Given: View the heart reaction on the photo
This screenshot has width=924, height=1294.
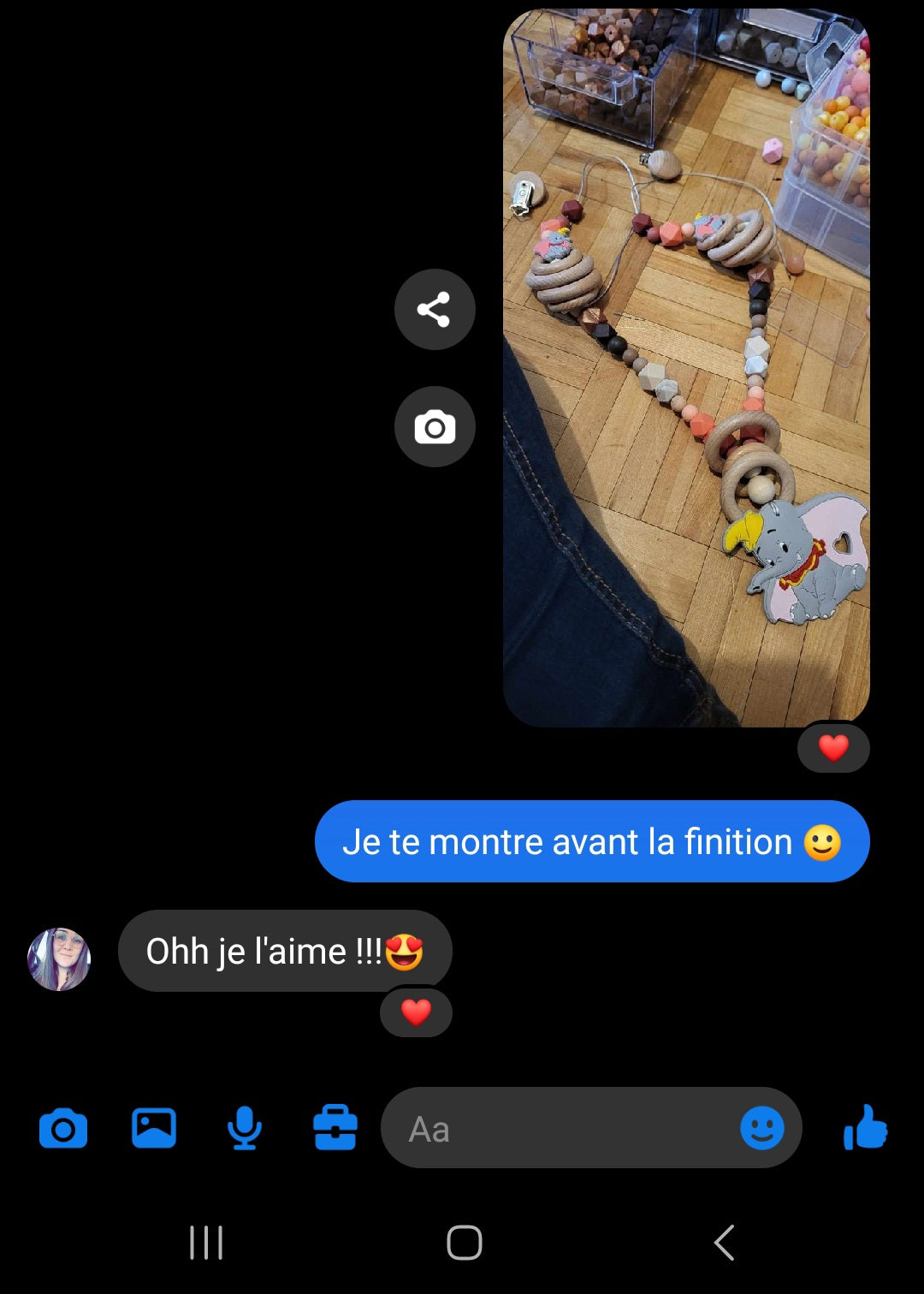Looking at the screenshot, I should pos(833,748).
